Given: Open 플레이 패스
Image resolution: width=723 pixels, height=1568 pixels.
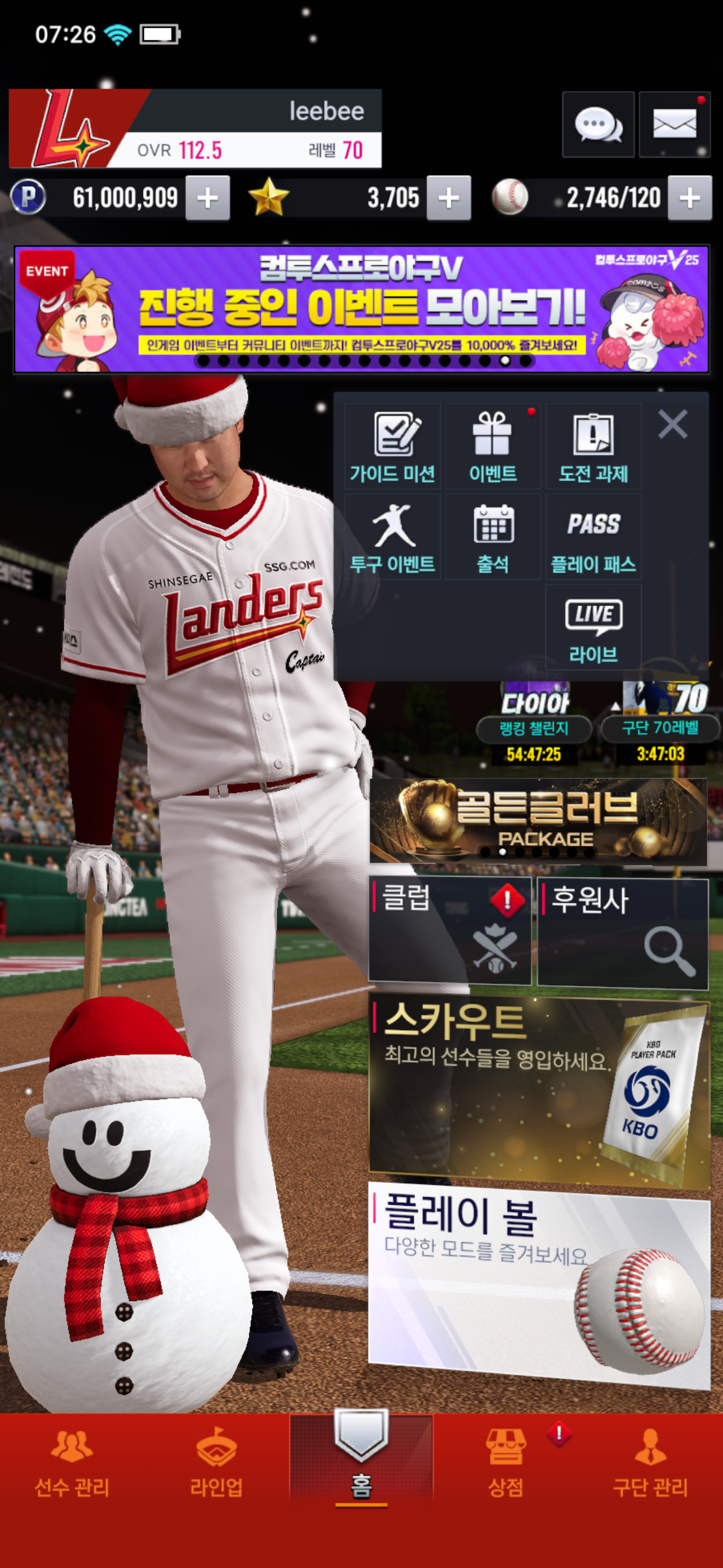Looking at the screenshot, I should tap(594, 537).
